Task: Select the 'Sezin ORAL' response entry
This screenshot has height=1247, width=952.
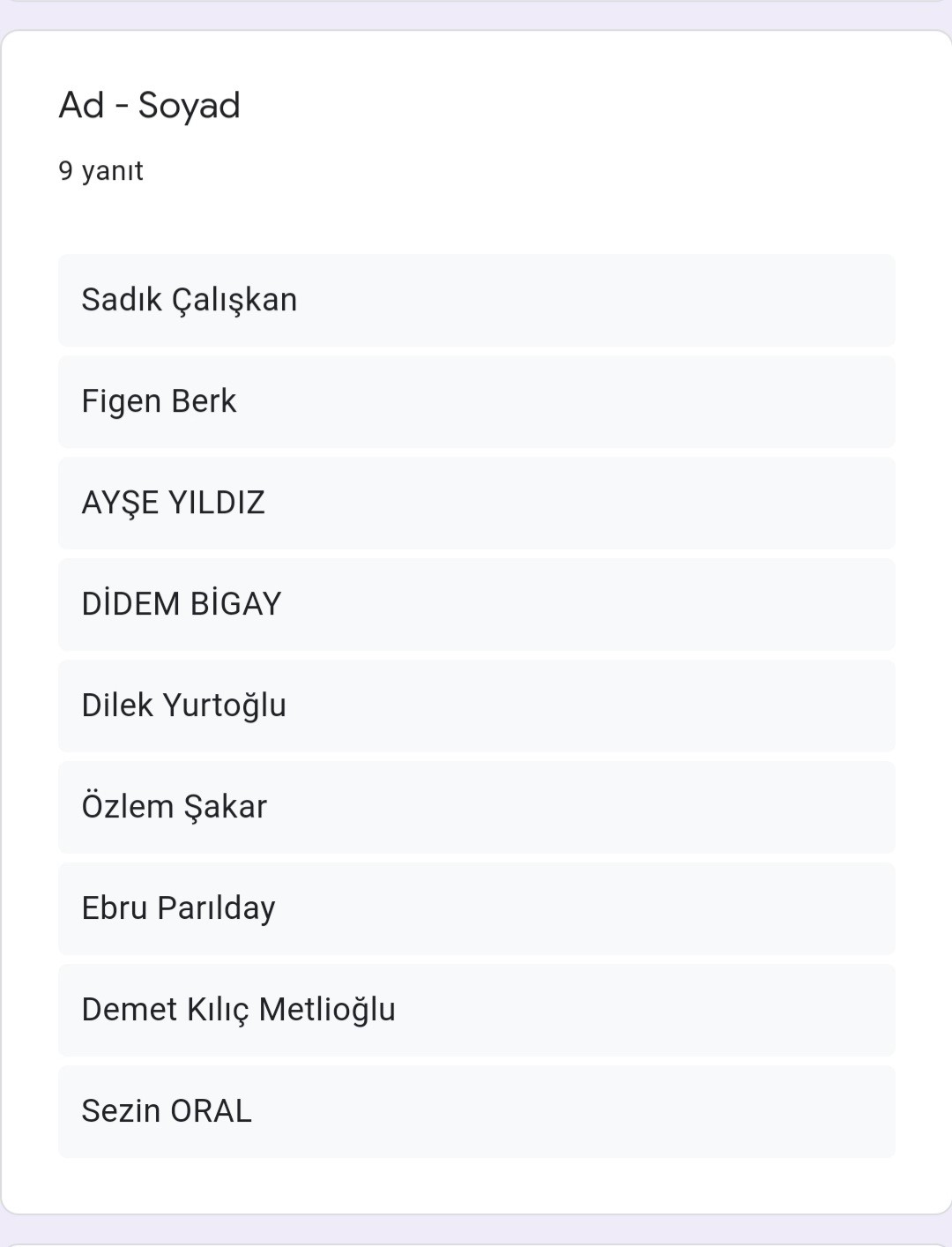Action: (476, 1110)
